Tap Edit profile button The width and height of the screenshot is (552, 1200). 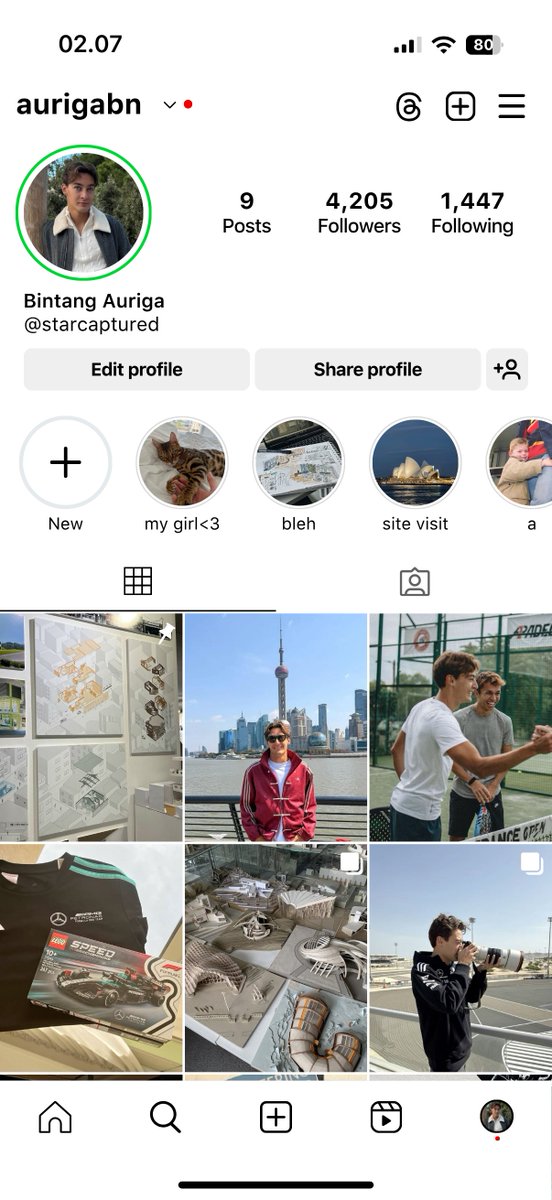[137, 369]
